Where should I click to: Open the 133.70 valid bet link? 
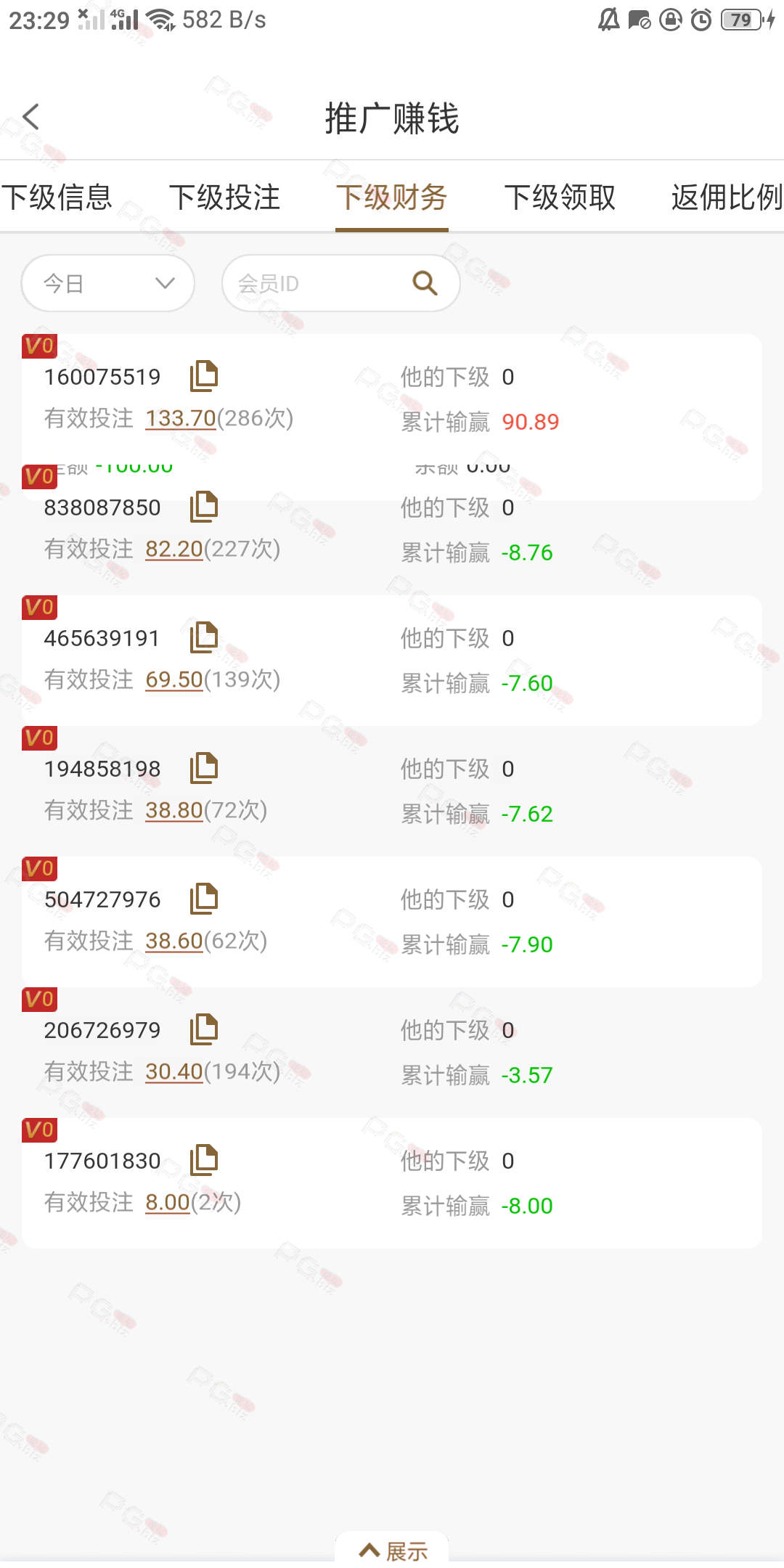[x=181, y=418]
